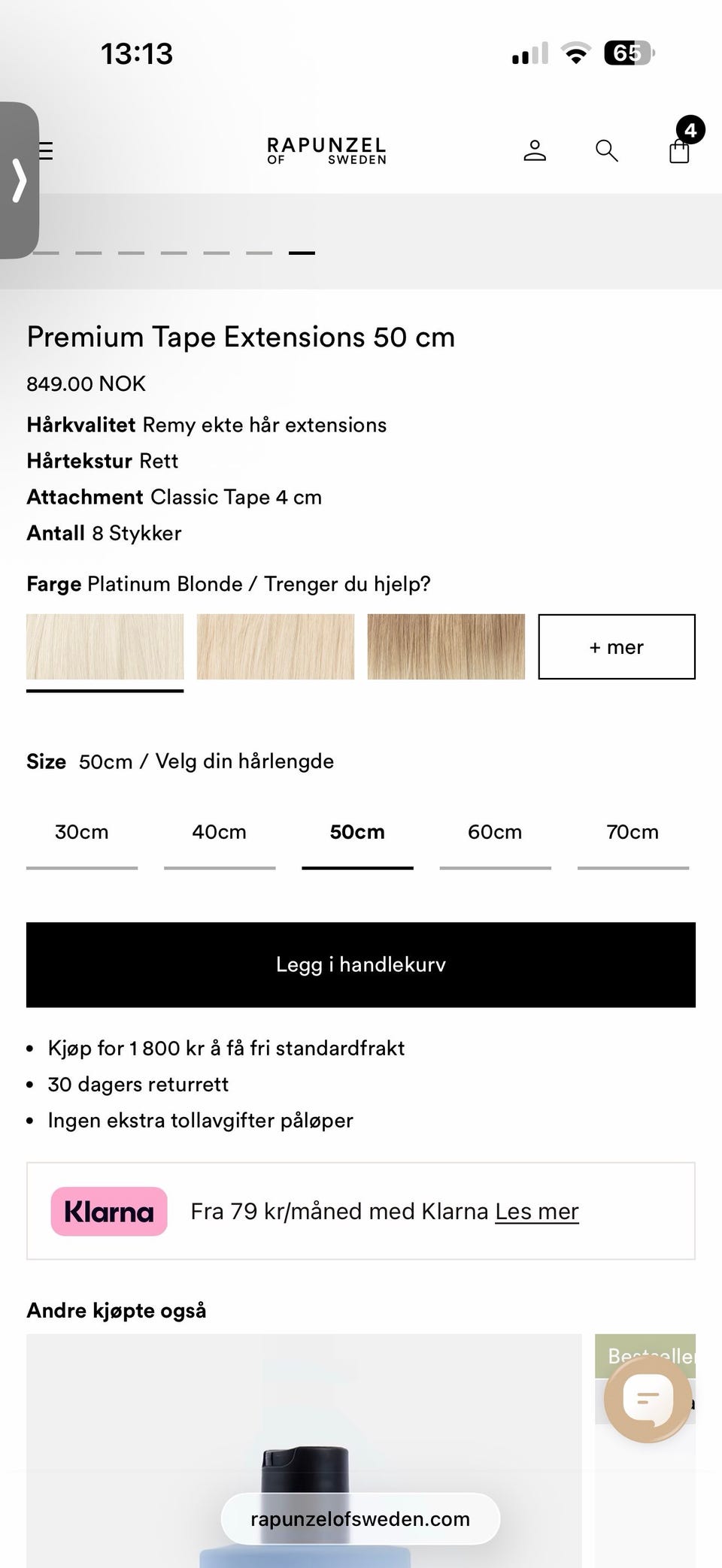Select the 70cm hair length option
This screenshot has height=1568, width=722.
[633, 832]
